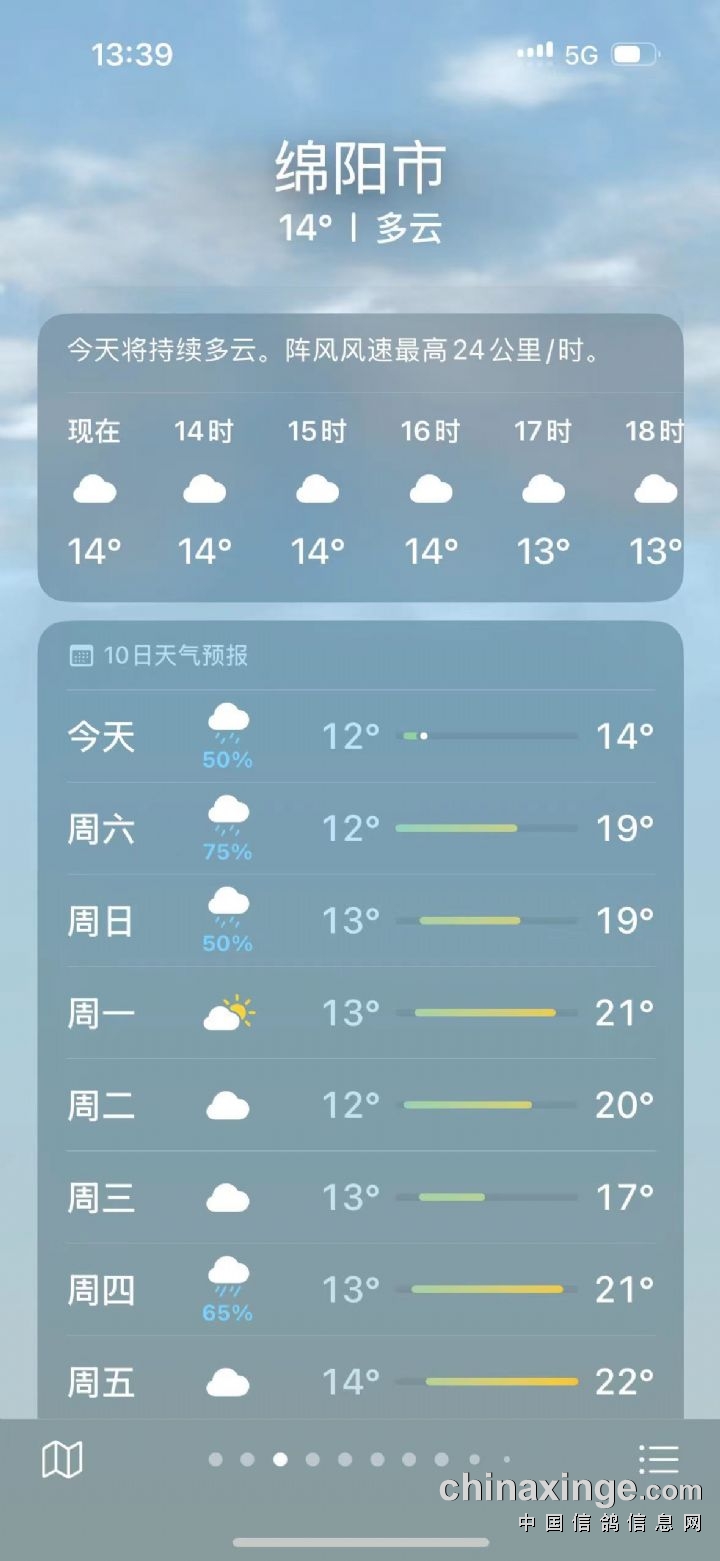This screenshot has height=1561, width=720.
Task: Tap the 周三 forecast row
Action: 360,1197
